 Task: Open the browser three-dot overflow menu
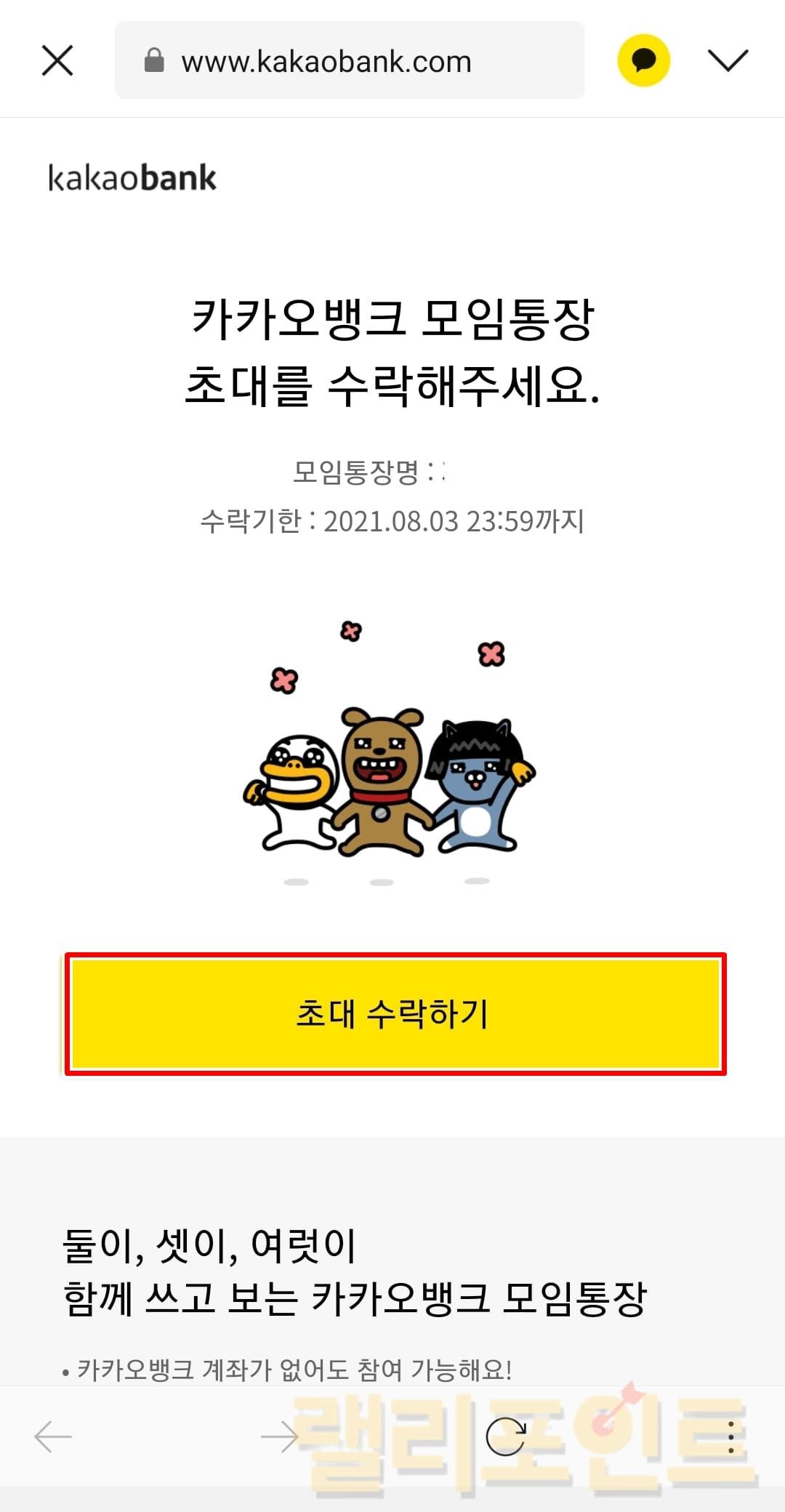(730, 1436)
